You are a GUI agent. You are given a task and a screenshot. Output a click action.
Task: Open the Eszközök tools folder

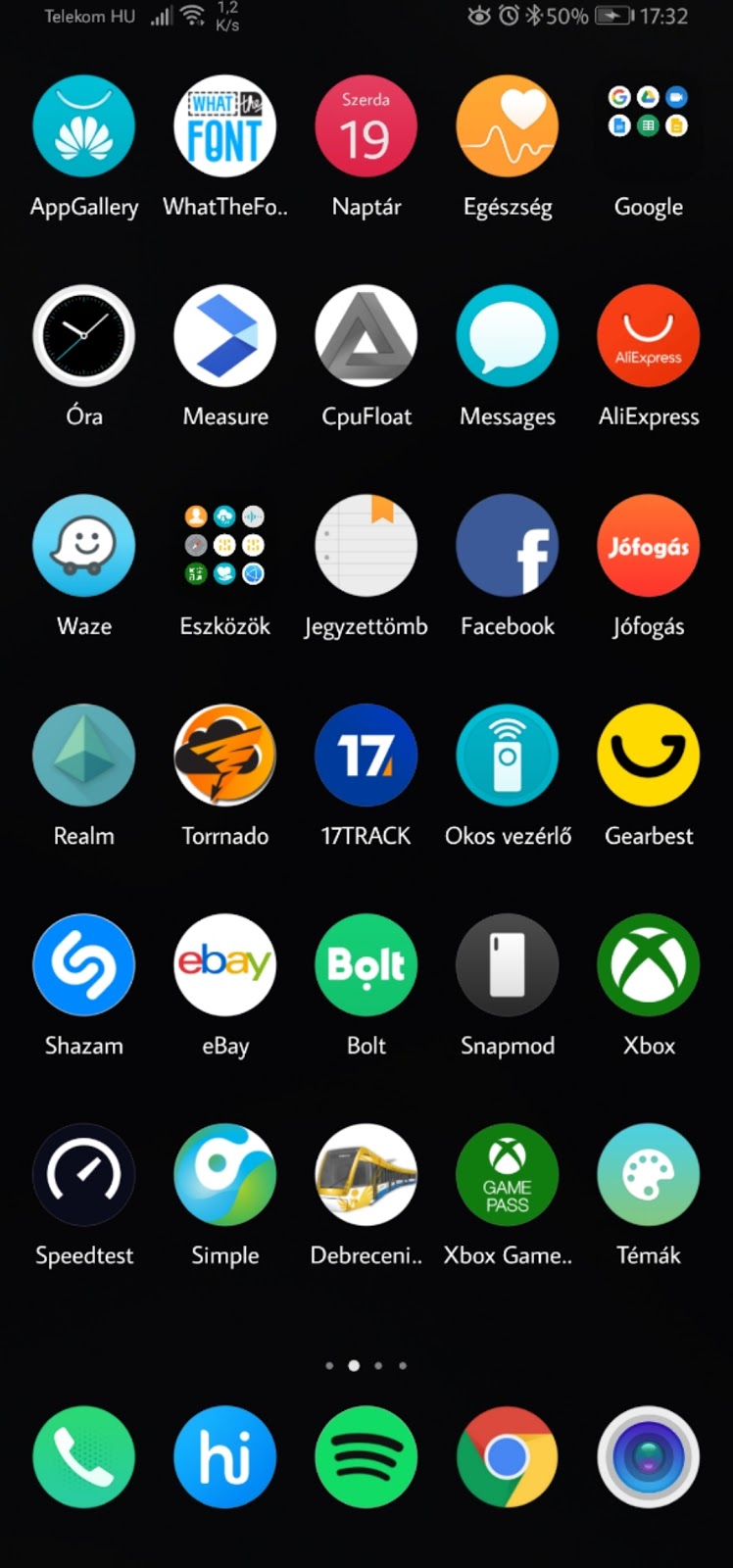pos(225,546)
